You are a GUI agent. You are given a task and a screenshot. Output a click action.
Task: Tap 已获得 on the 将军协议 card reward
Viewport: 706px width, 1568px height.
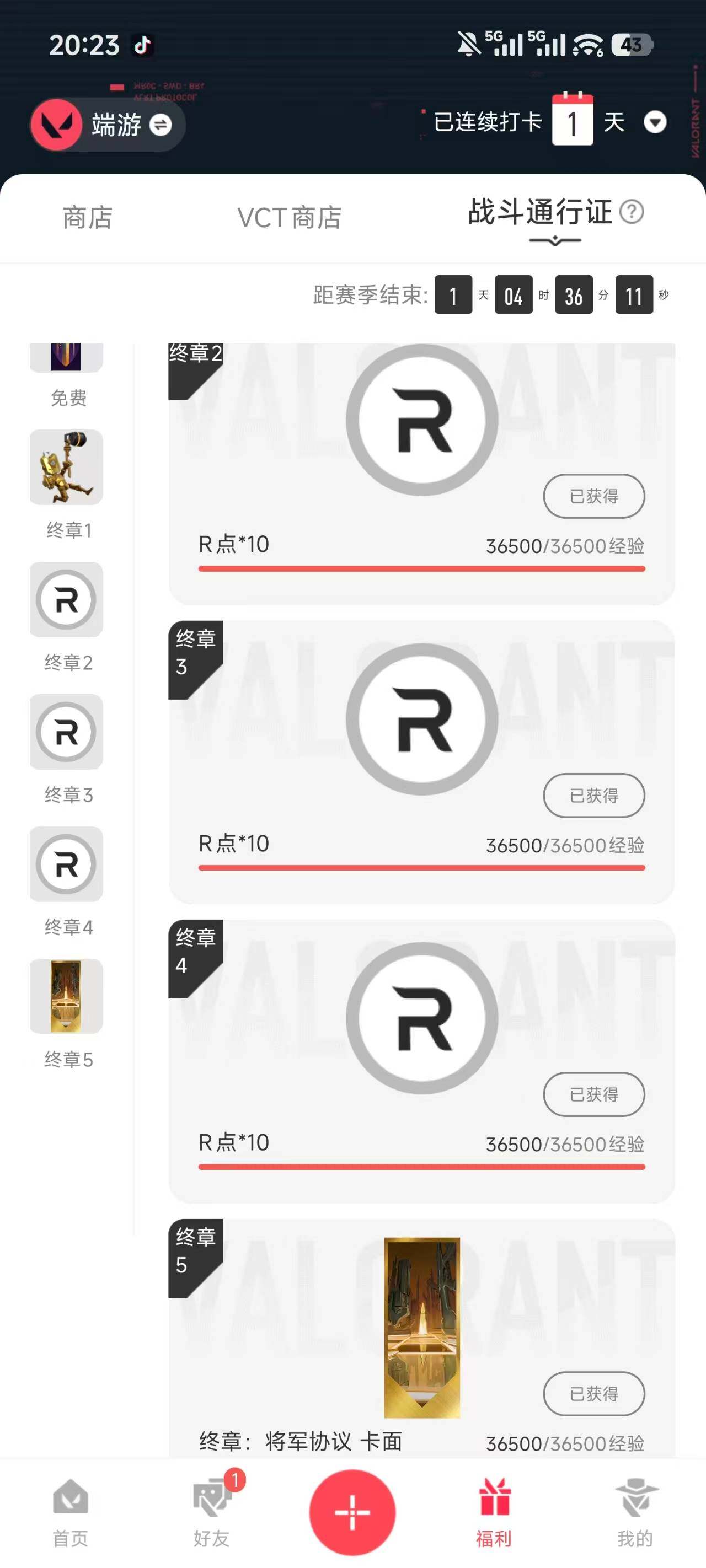click(x=593, y=1394)
